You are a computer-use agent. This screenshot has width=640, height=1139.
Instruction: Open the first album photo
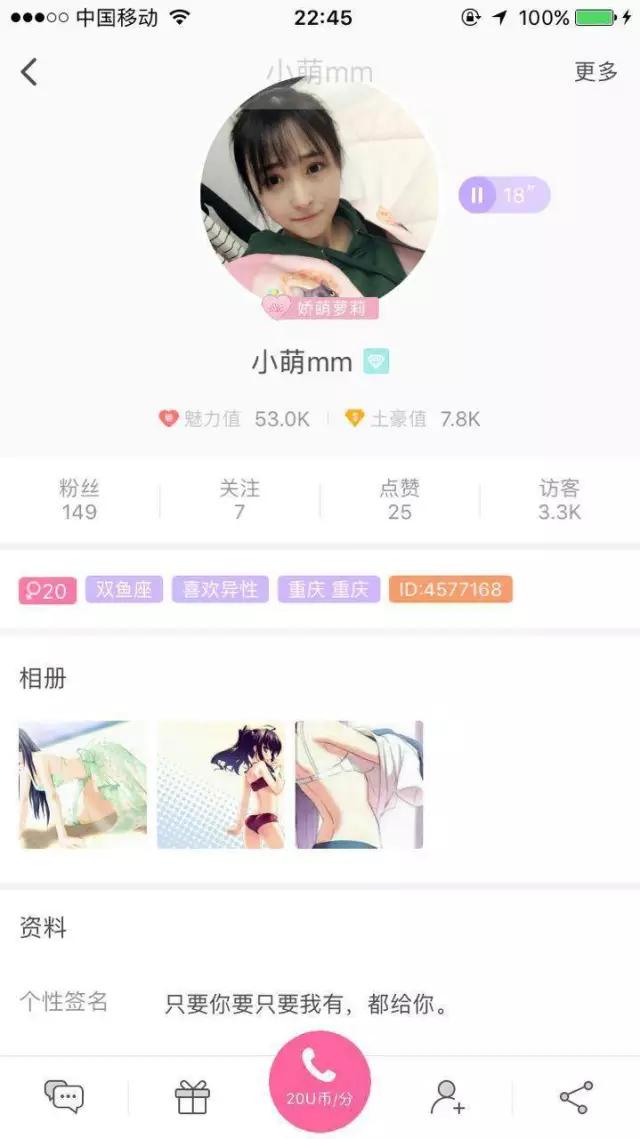(83, 785)
